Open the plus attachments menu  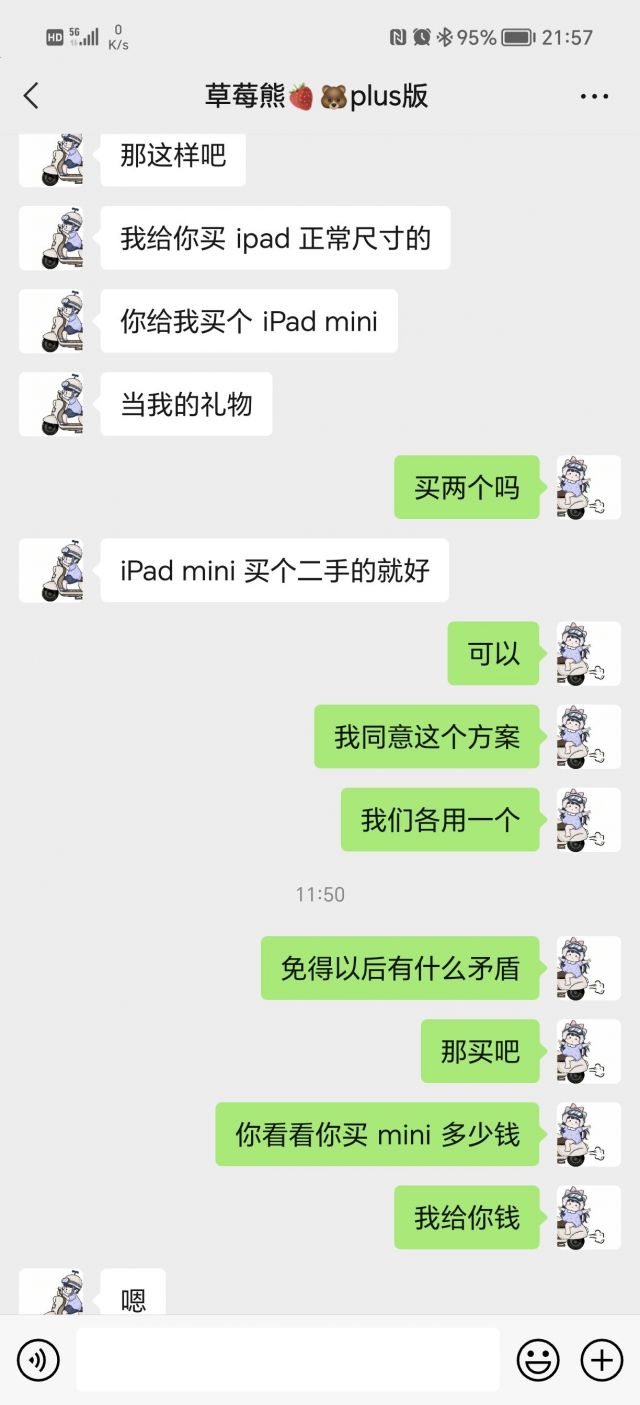click(x=602, y=1360)
